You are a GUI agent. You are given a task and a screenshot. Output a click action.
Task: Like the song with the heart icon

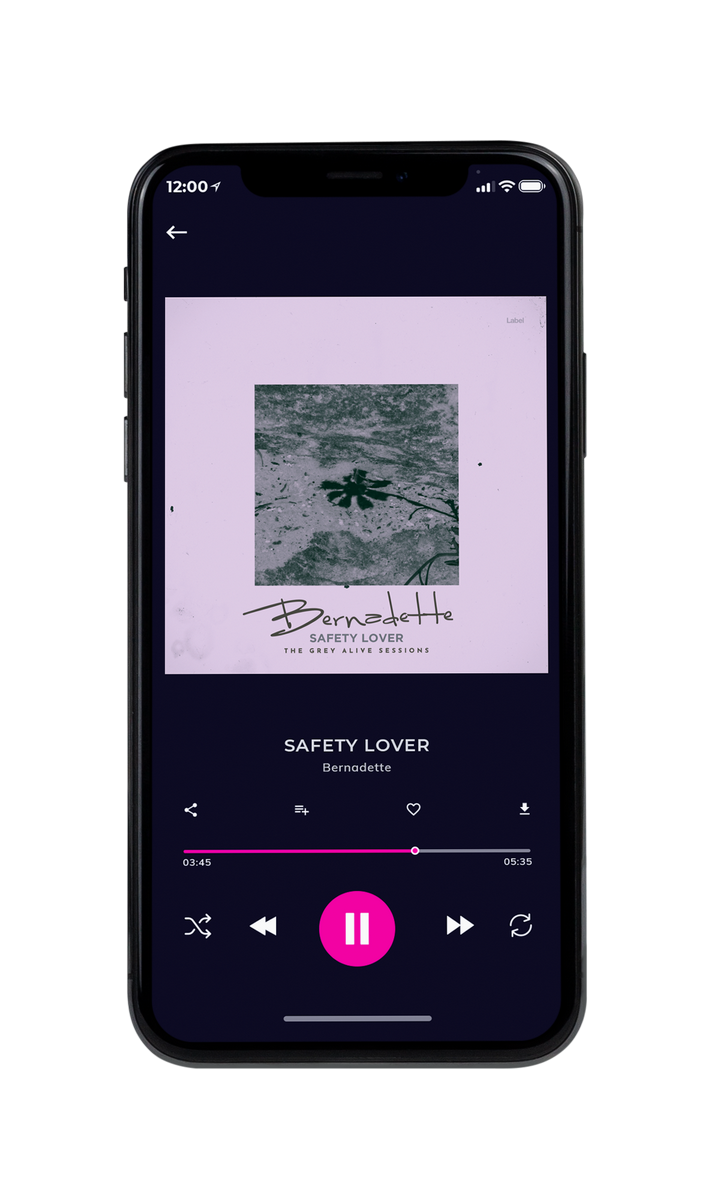click(413, 810)
